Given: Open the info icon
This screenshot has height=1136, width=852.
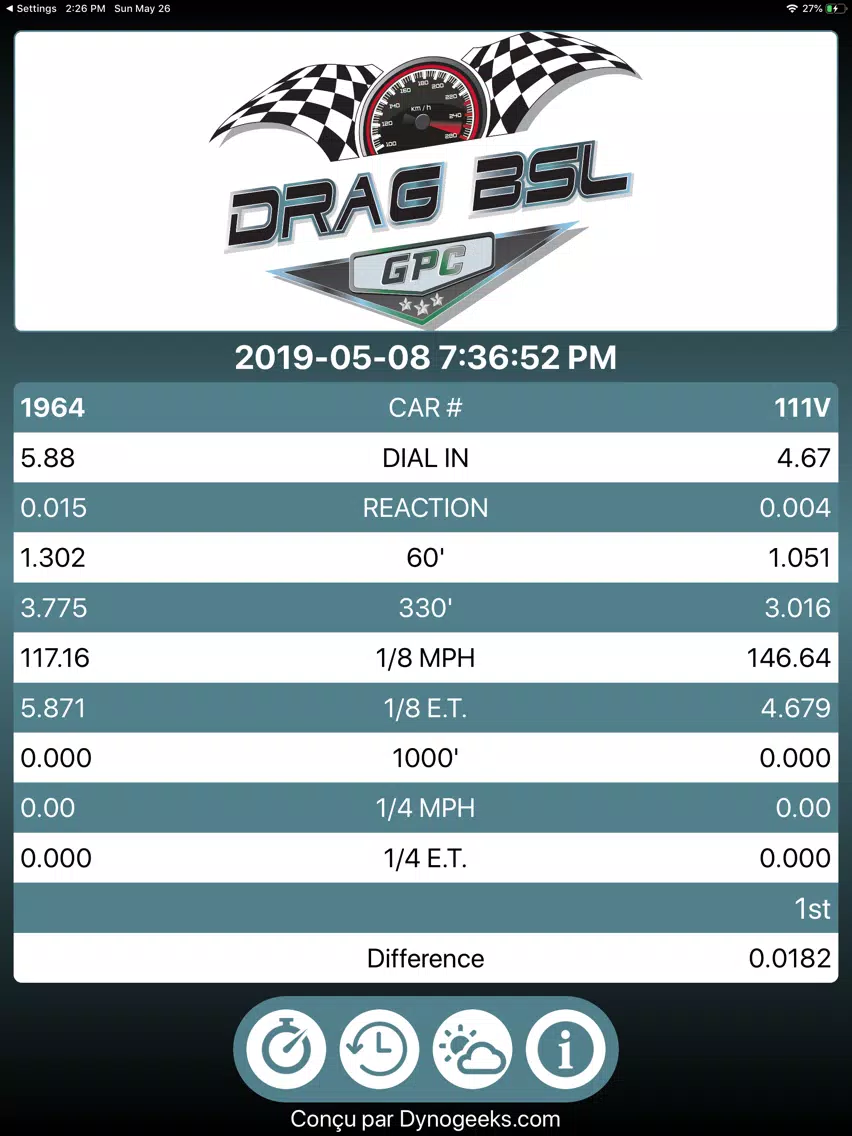Looking at the screenshot, I should [x=565, y=1048].
